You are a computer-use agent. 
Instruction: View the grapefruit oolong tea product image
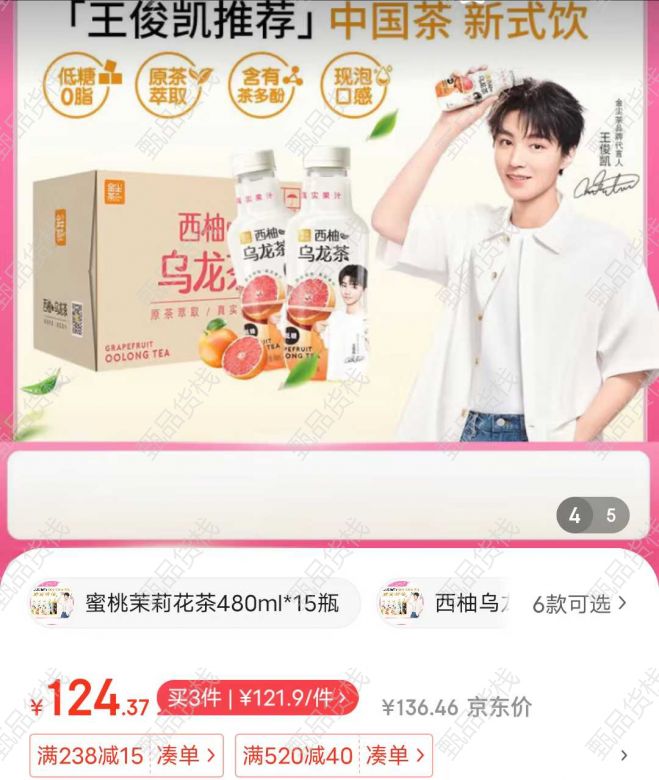tap(330, 230)
